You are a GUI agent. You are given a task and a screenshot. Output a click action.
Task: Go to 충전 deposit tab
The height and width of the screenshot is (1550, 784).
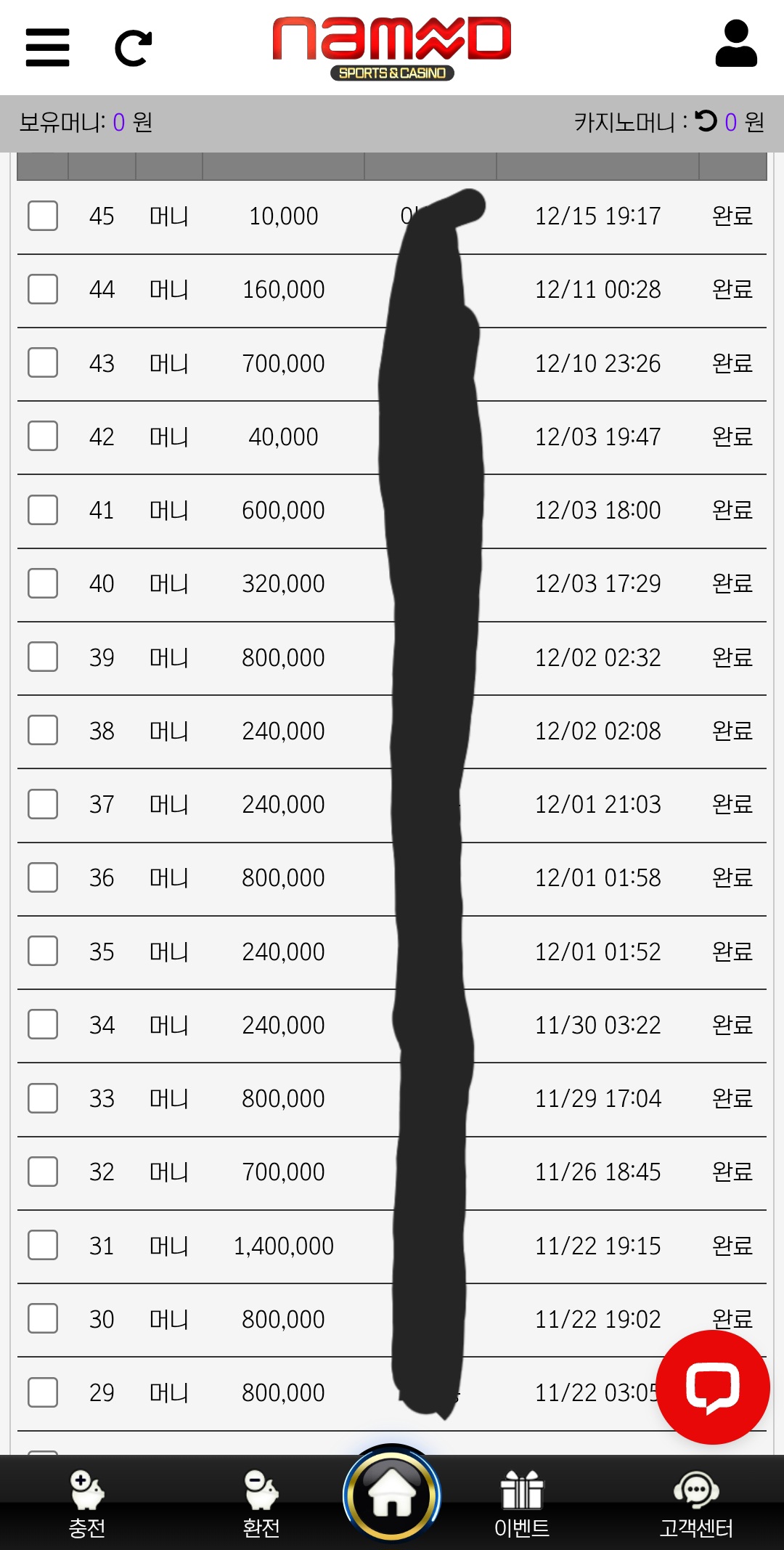coord(87,1504)
